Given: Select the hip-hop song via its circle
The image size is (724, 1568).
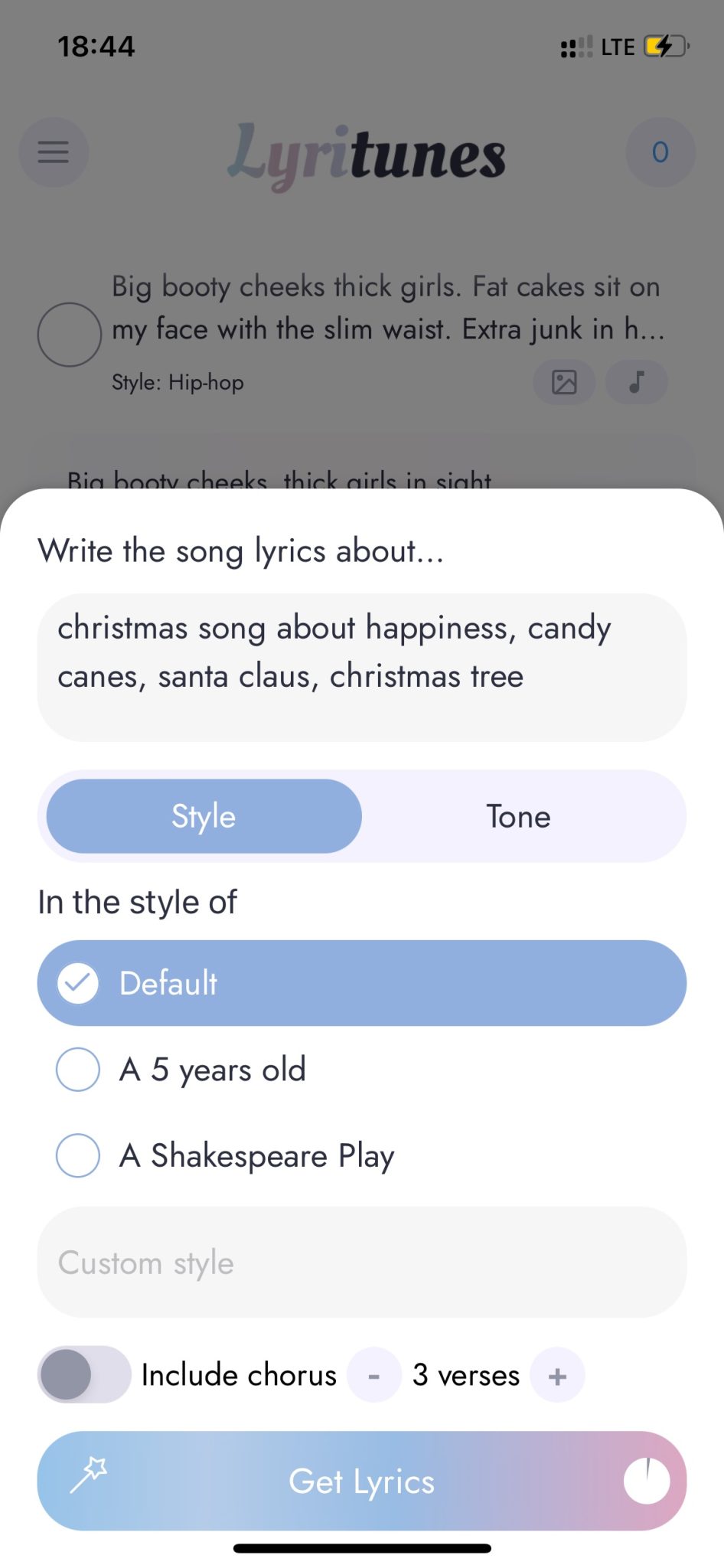Looking at the screenshot, I should click(69, 335).
